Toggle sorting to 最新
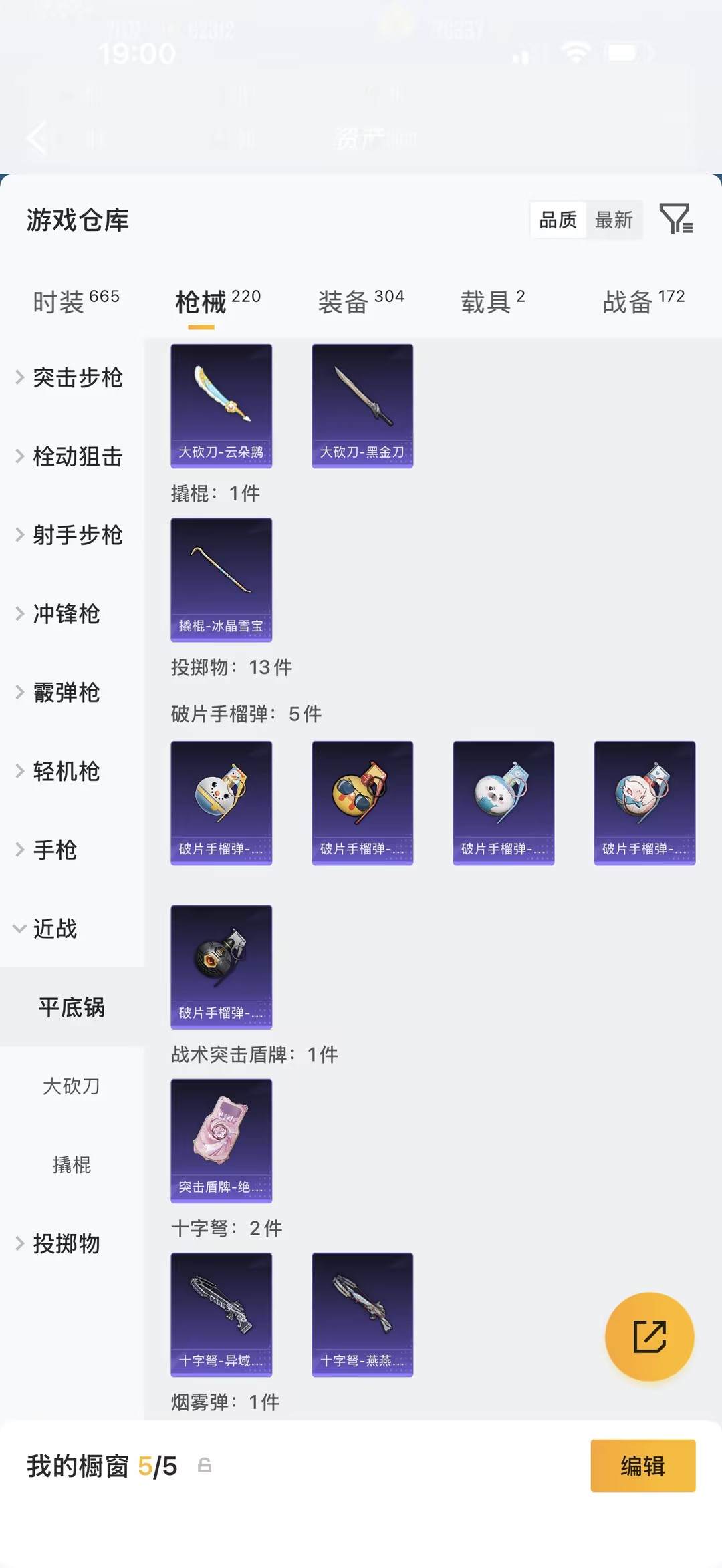The width and height of the screenshot is (722, 1568). click(615, 220)
